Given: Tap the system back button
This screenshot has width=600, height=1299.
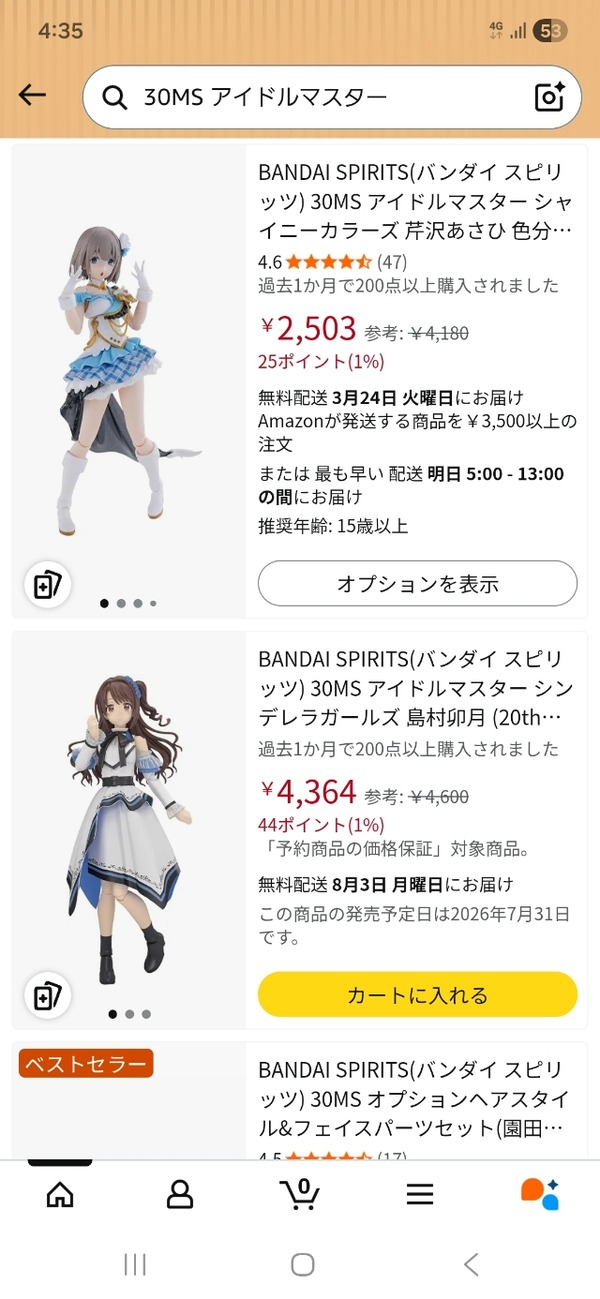Looking at the screenshot, I should [471, 1264].
